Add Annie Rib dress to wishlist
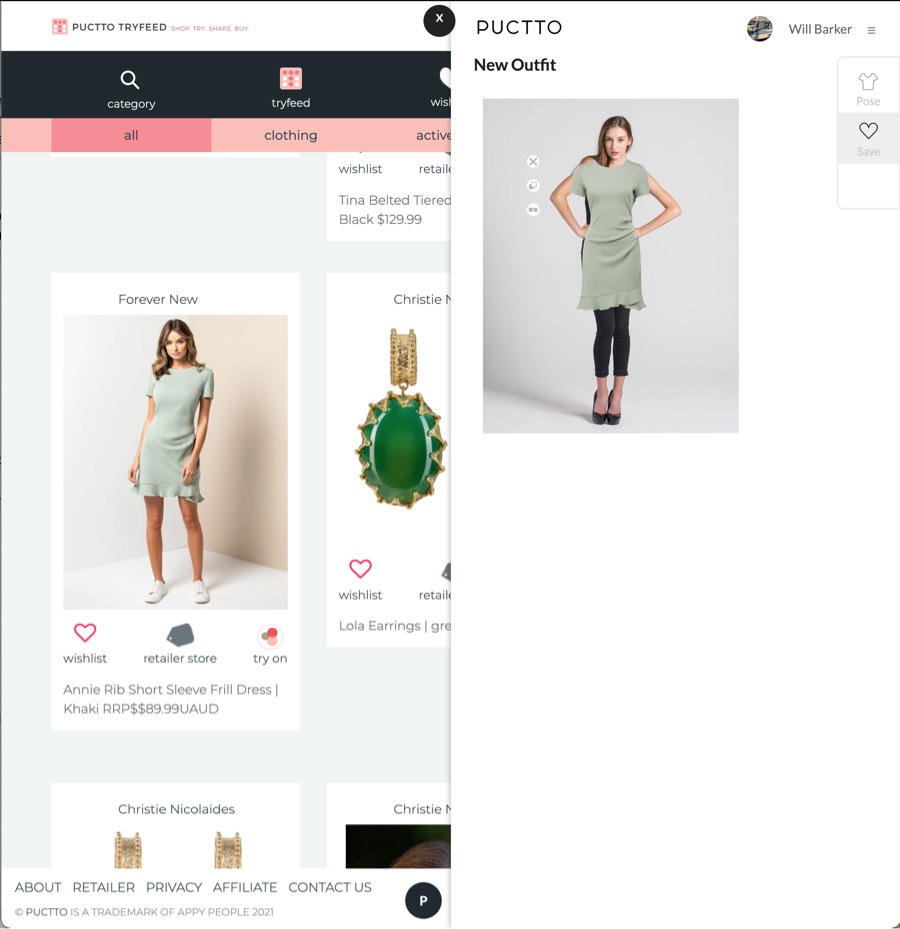Screen dimensions: 900x929 [x=85, y=642]
